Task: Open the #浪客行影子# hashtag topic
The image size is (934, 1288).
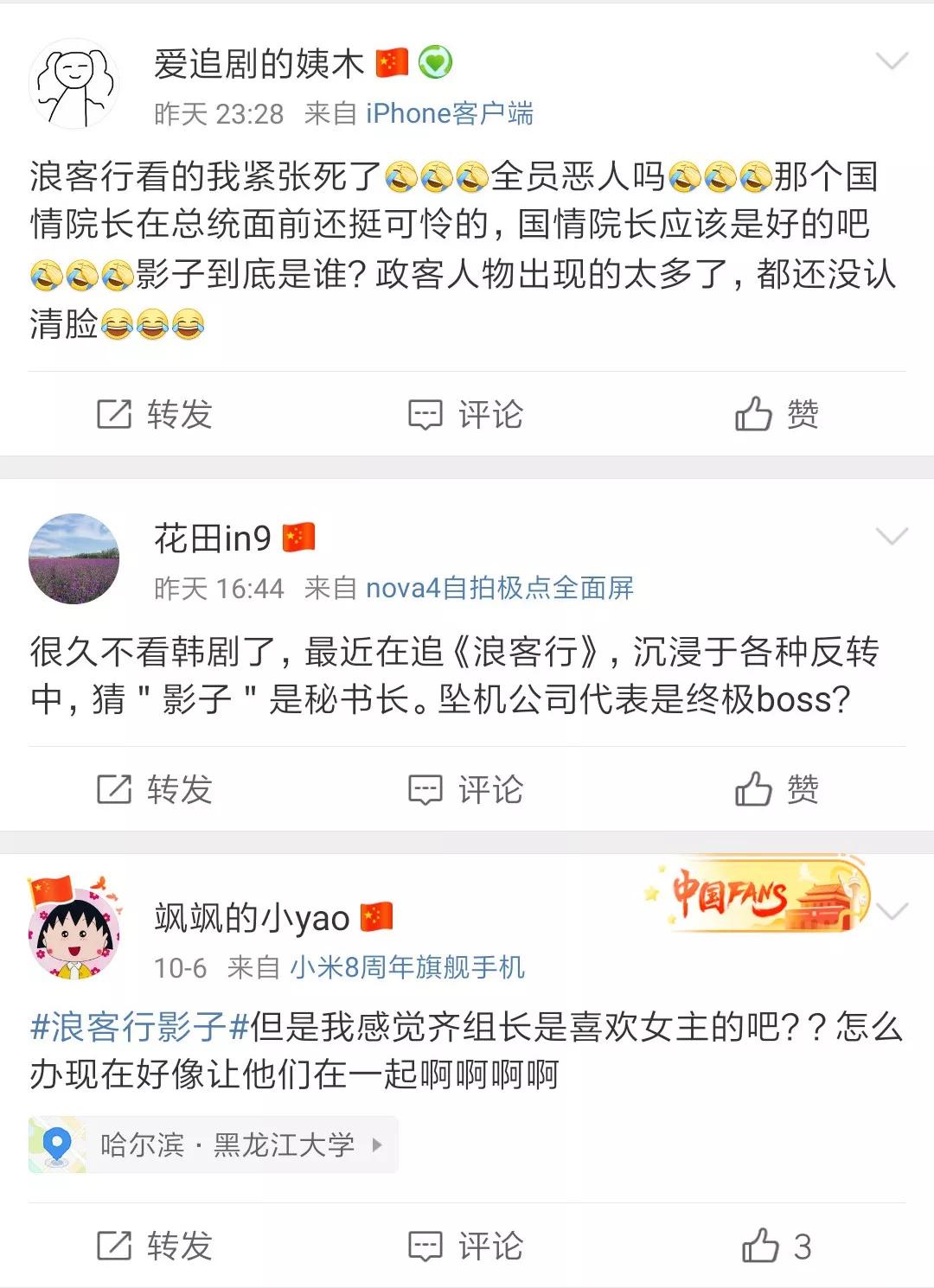Action: coord(139,1027)
